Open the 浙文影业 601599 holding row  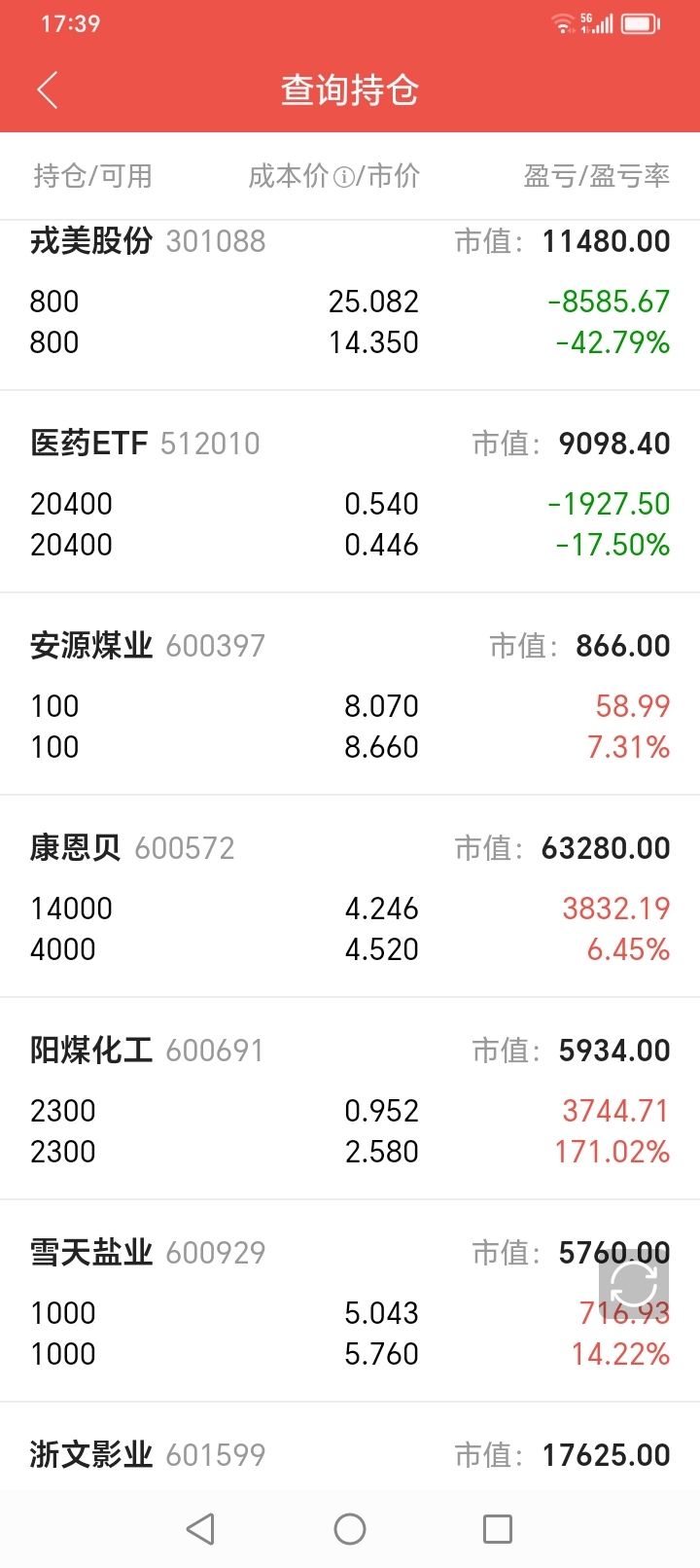coord(350,1447)
